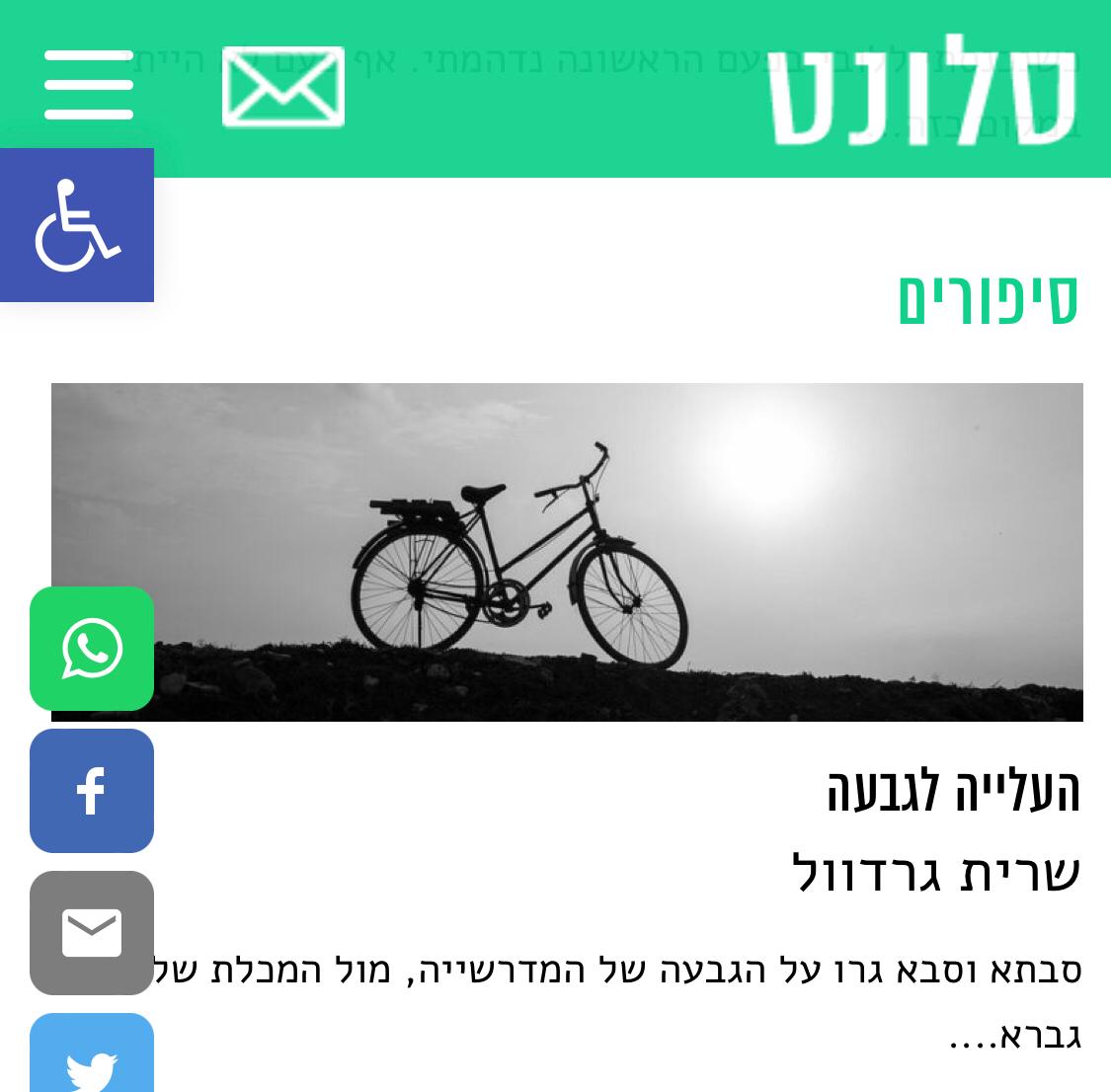This screenshot has height=1092, width=1111.
Task: Share this article on Facebook
Action: (92, 791)
